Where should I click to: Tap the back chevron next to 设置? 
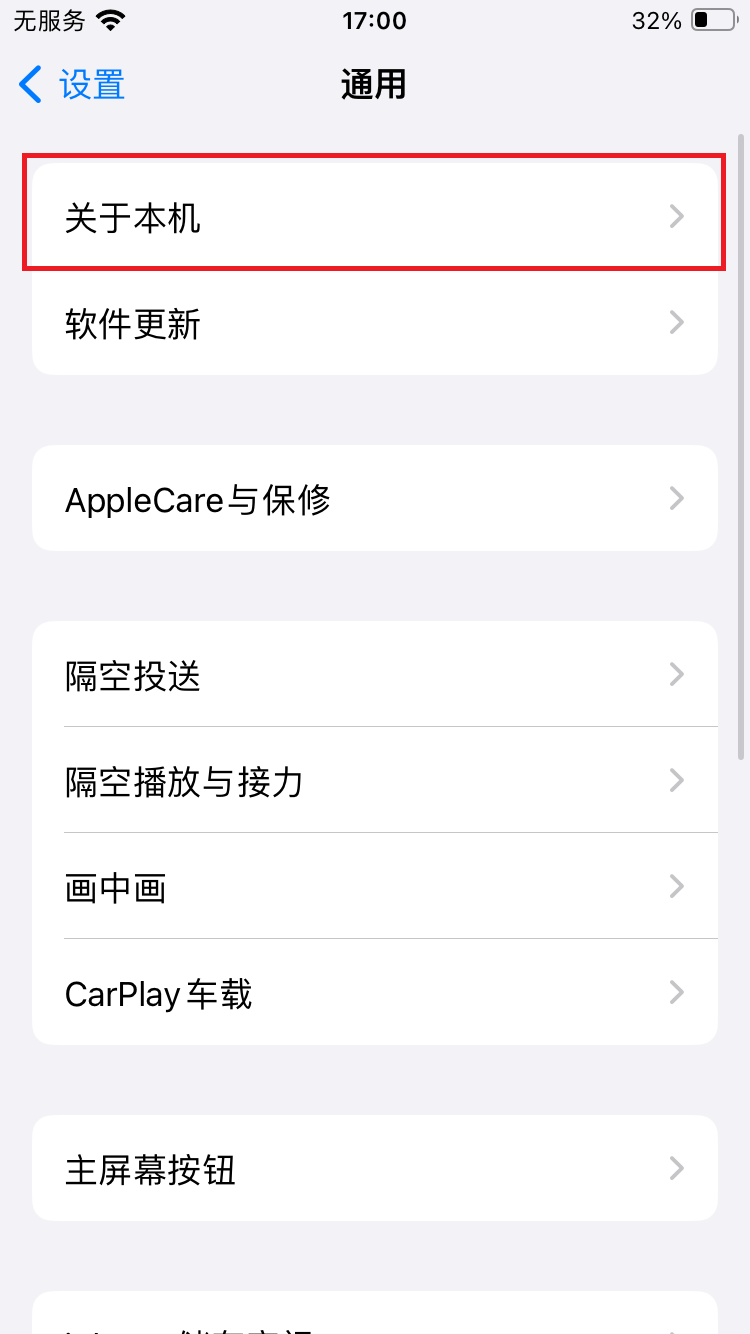[x=30, y=84]
